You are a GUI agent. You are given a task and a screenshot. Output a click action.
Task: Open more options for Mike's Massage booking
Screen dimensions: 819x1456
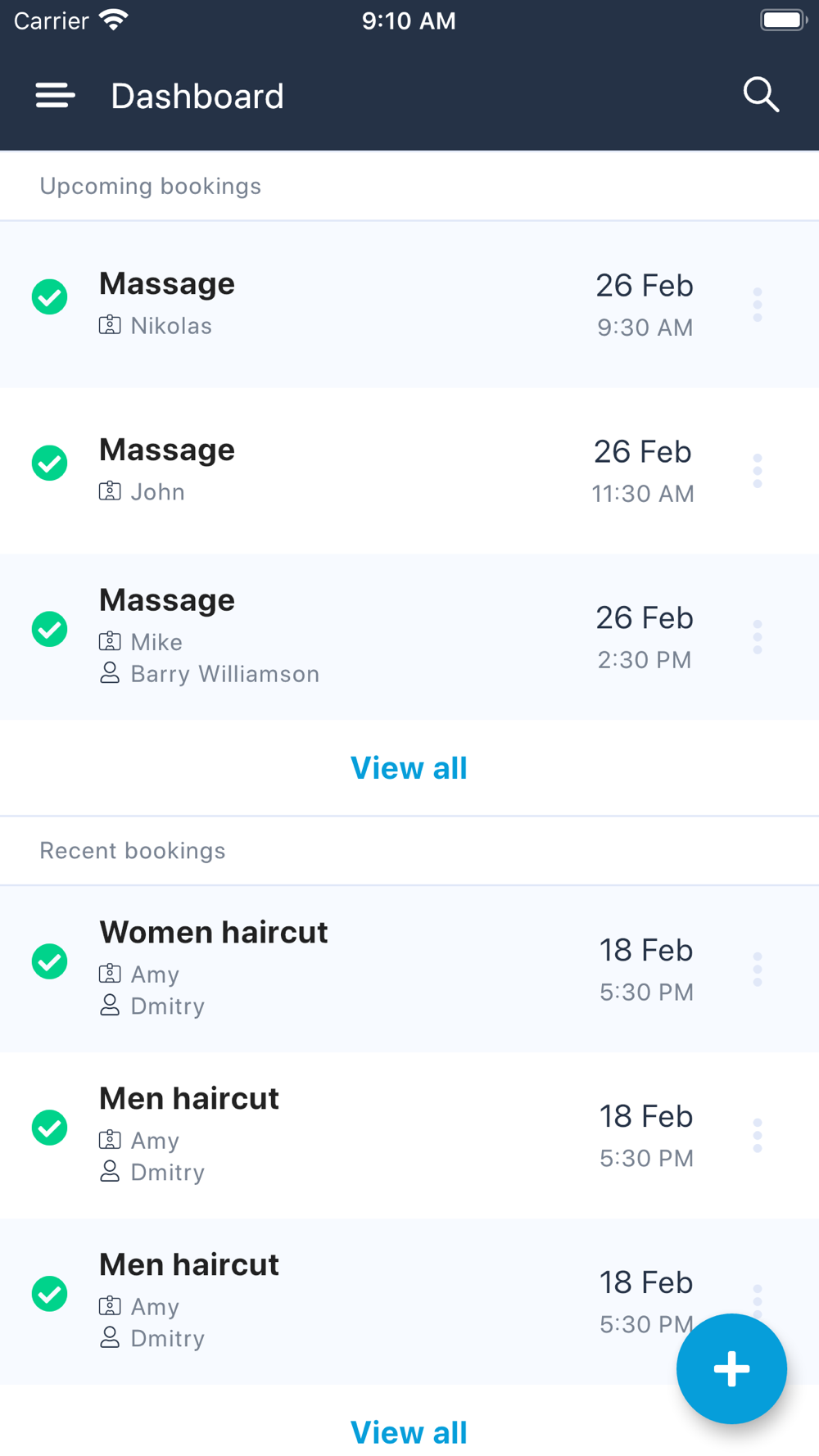[758, 637]
